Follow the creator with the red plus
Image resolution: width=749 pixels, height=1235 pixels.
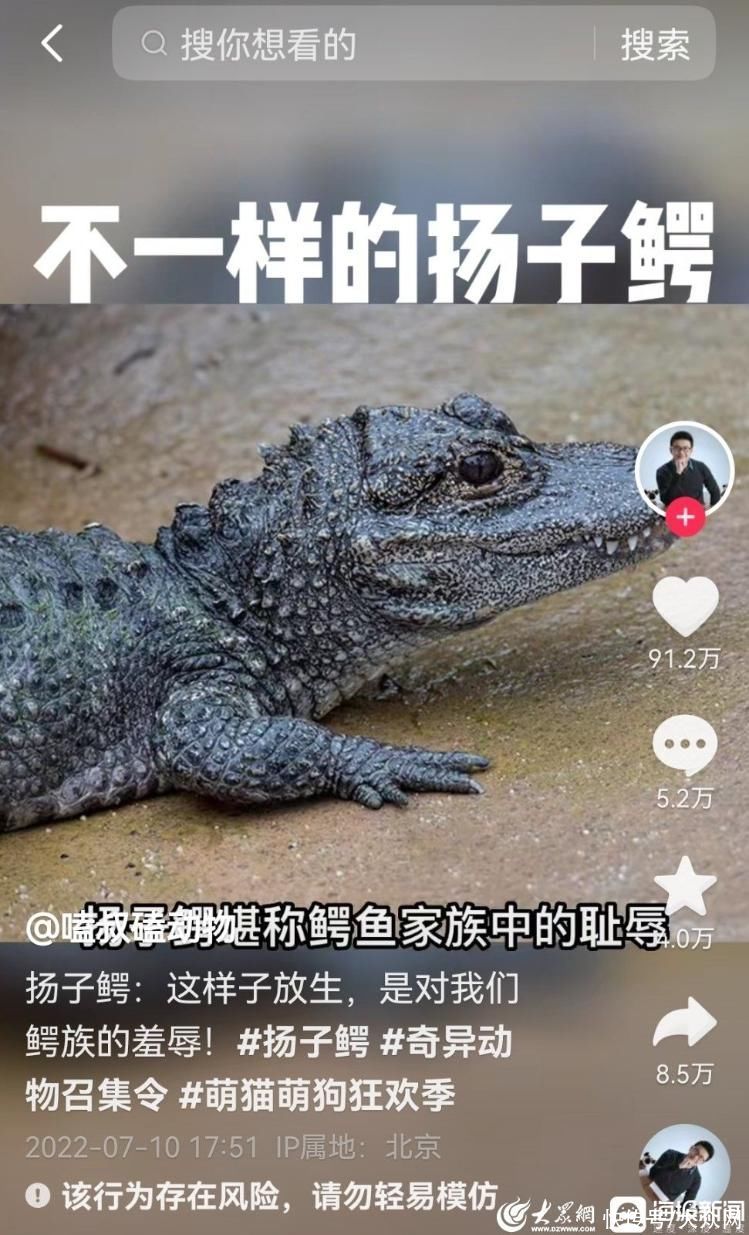(x=685, y=518)
